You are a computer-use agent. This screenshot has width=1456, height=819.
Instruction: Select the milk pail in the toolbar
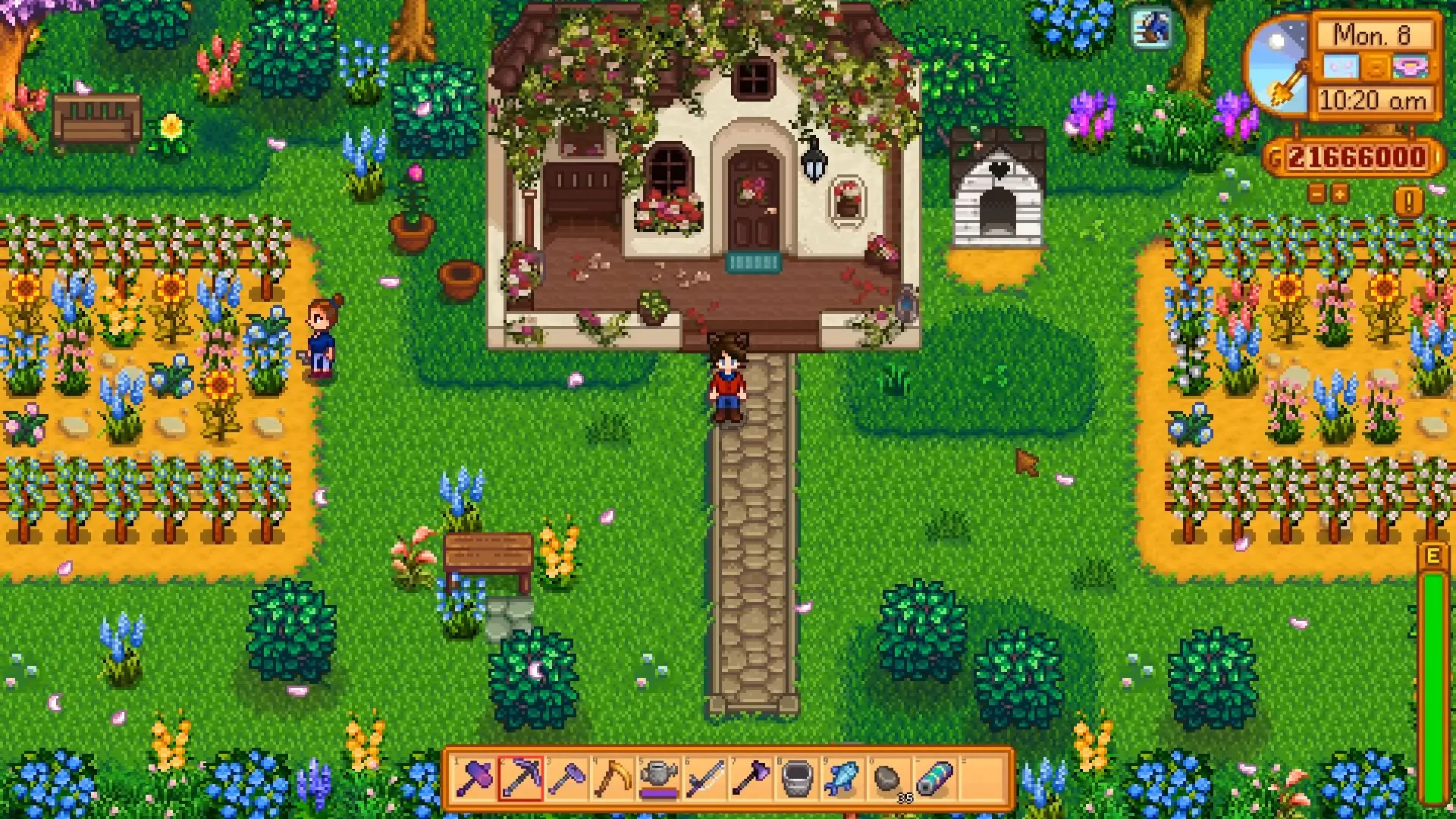[x=796, y=778]
